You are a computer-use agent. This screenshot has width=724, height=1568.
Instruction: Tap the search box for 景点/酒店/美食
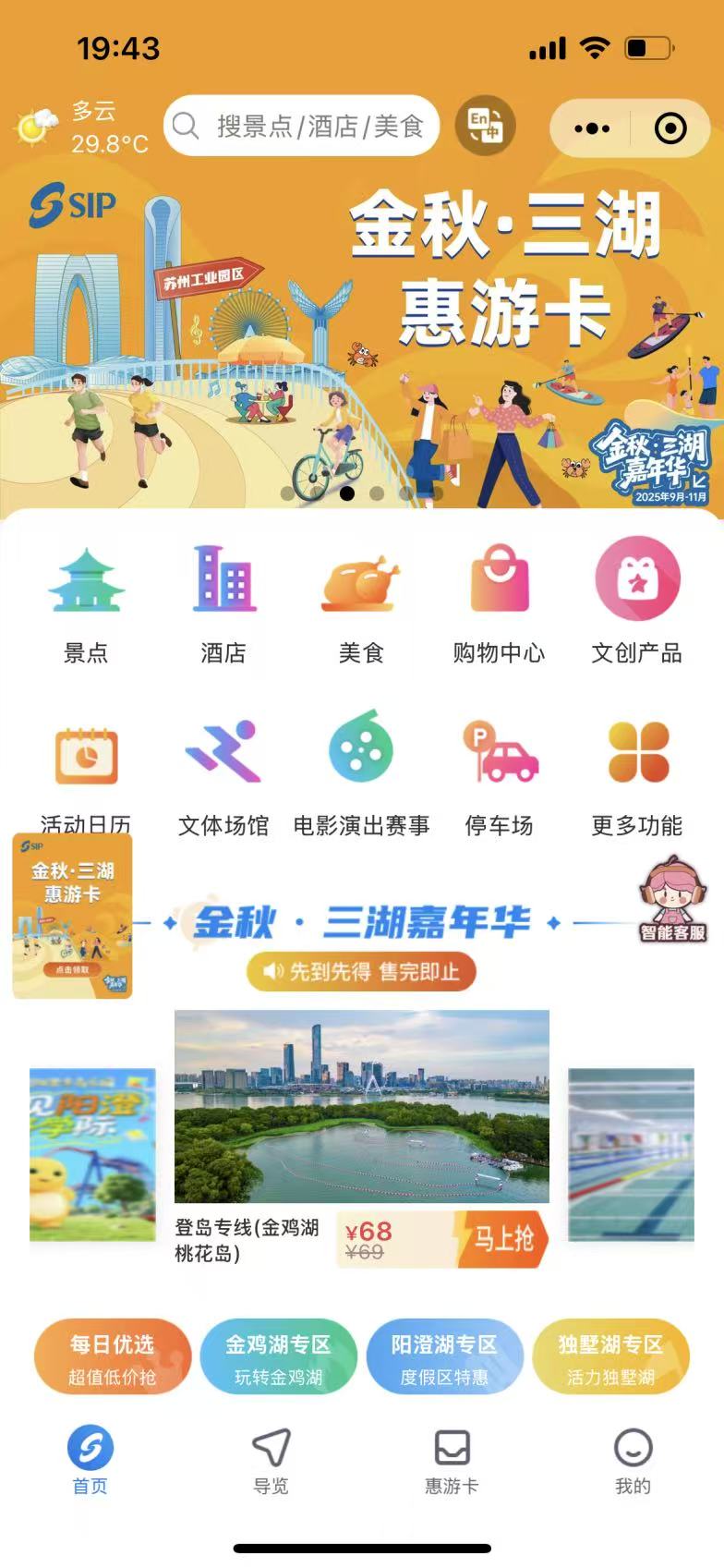pos(301,126)
